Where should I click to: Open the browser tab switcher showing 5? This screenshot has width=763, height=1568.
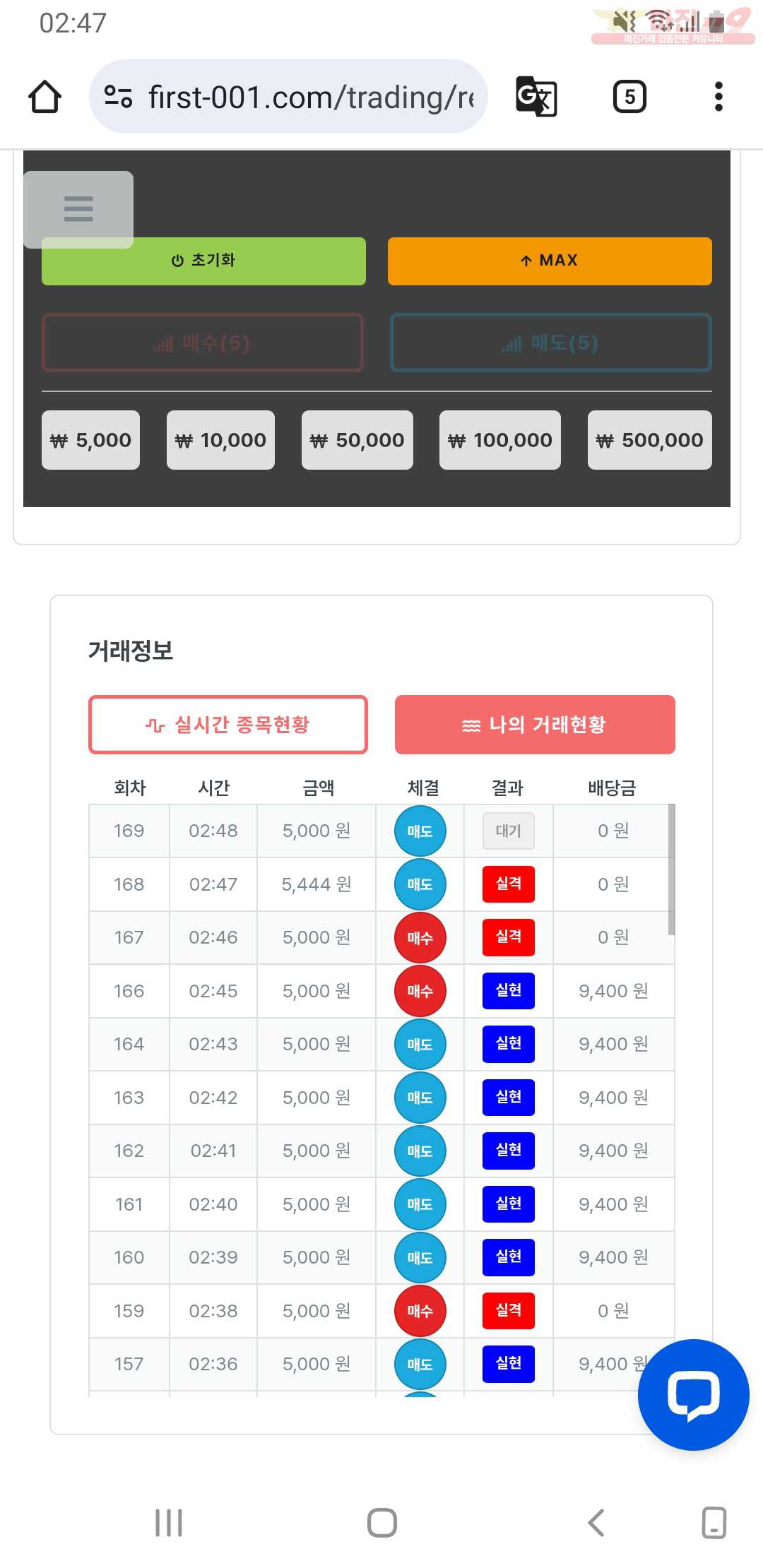click(x=629, y=97)
